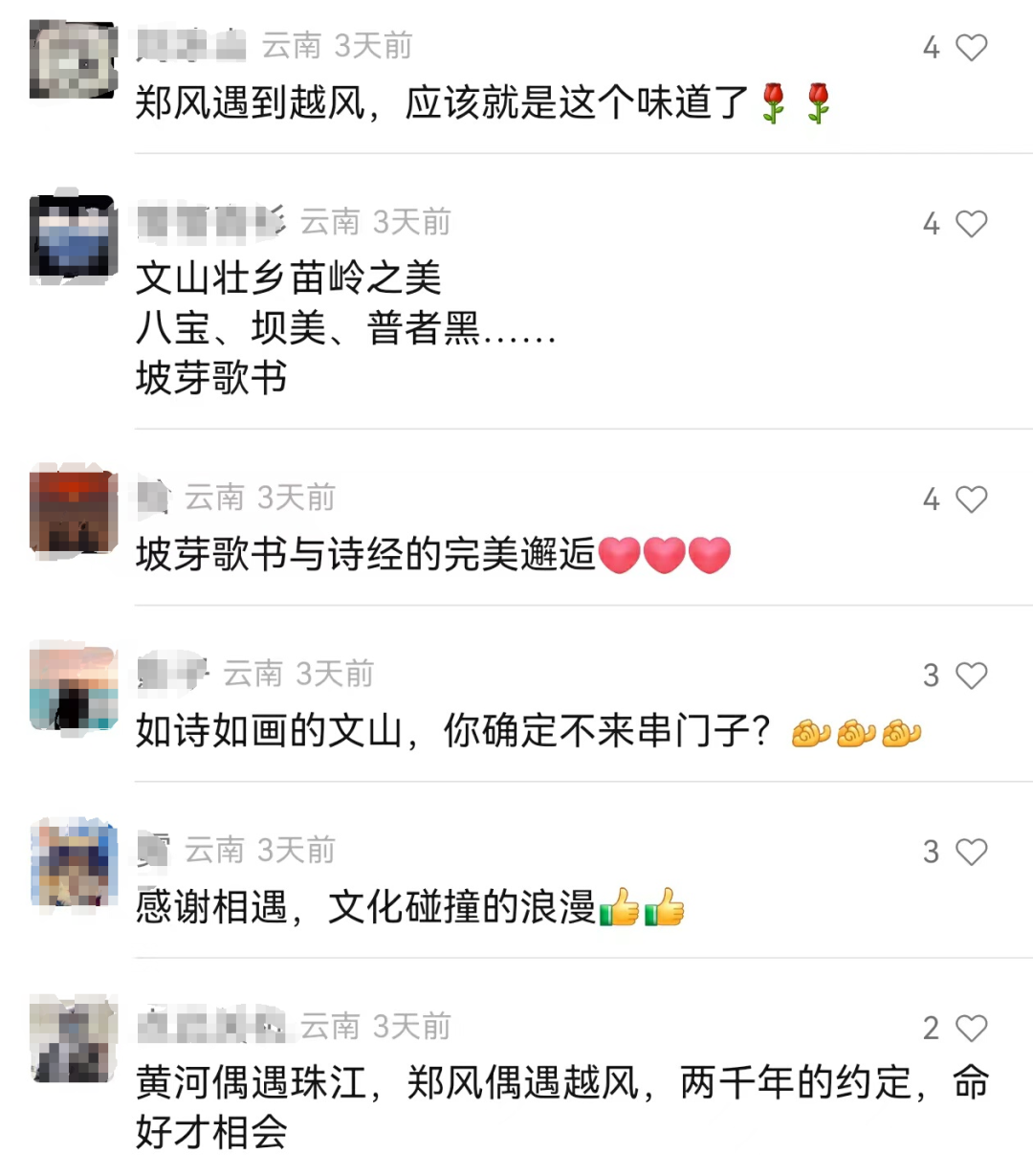The height and width of the screenshot is (1176, 1033).
Task: Open avatar of commenter who wrote '如诗如画的文山'
Action: [74, 688]
